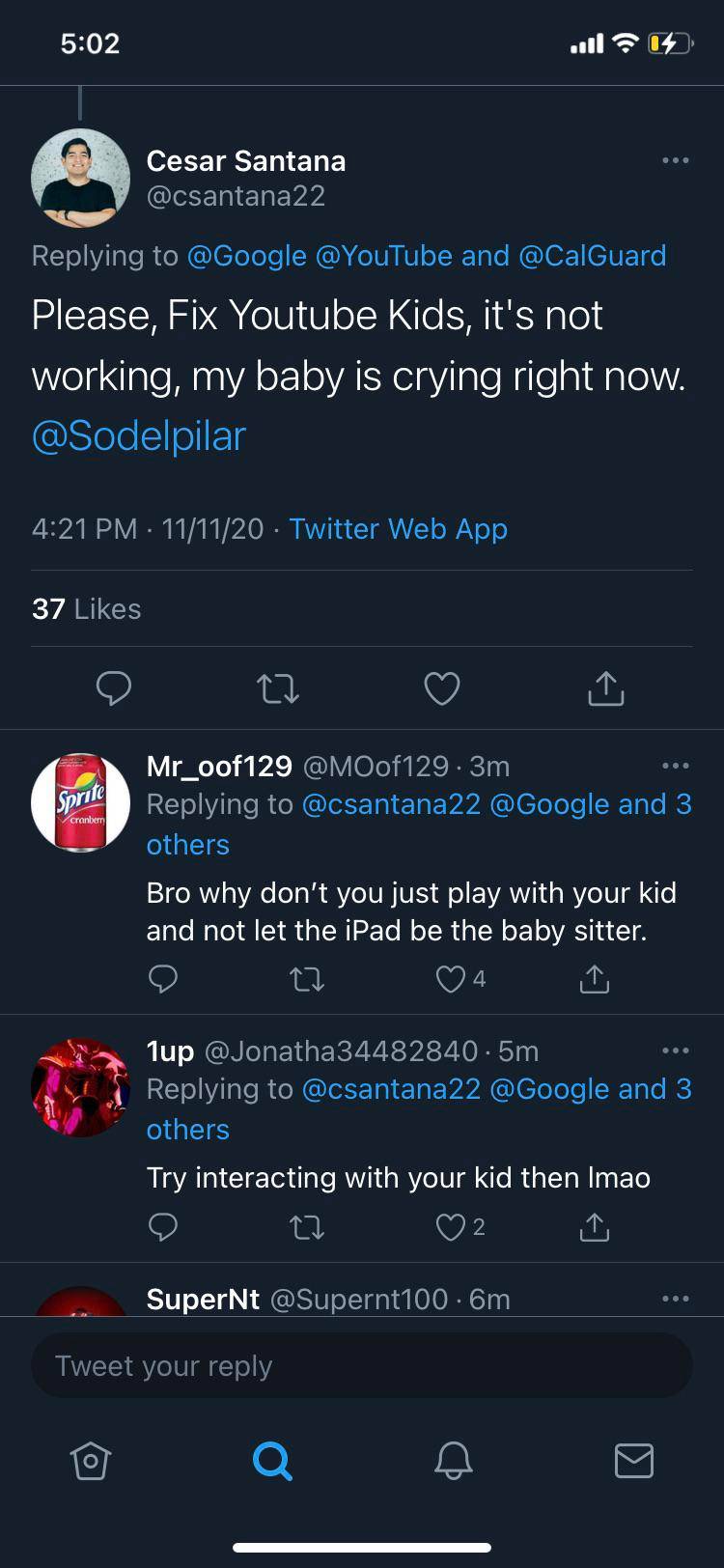This screenshot has height=1568, width=724.
Task: Switch to the Search tab
Action: tap(273, 1461)
